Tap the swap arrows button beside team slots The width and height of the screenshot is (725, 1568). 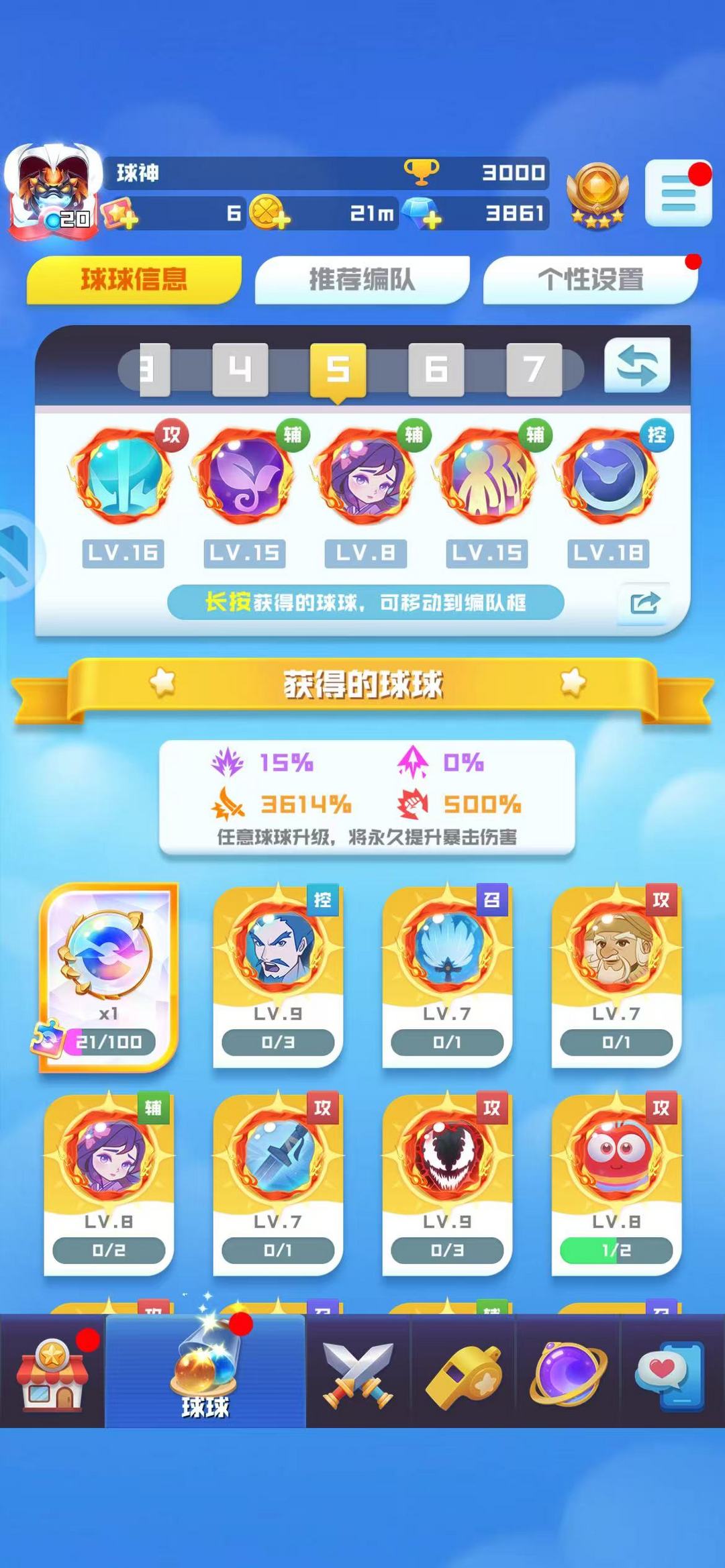pos(636,366)
